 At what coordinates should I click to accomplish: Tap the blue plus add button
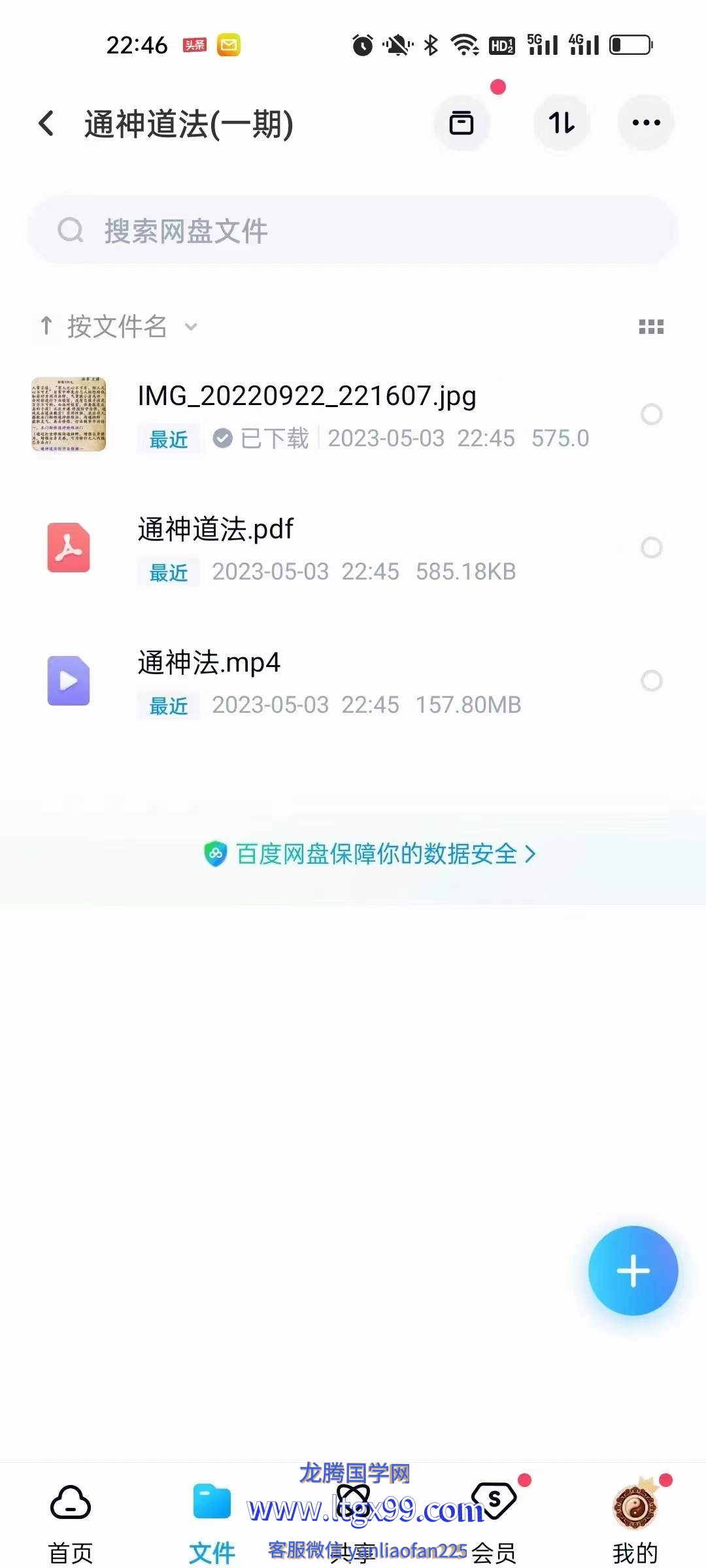tap(633, 1271)
